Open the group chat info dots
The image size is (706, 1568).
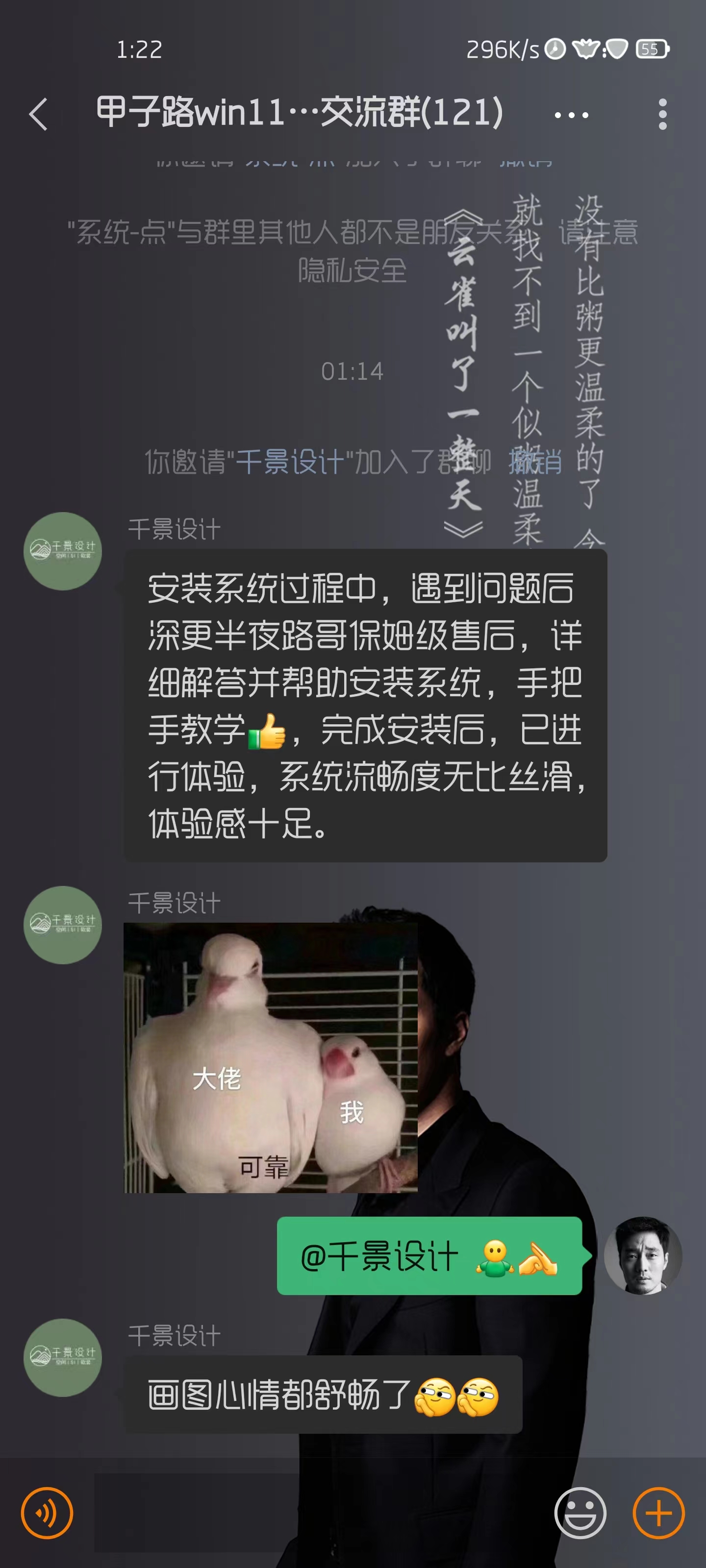pyautogui.click(x=571, y=115)
